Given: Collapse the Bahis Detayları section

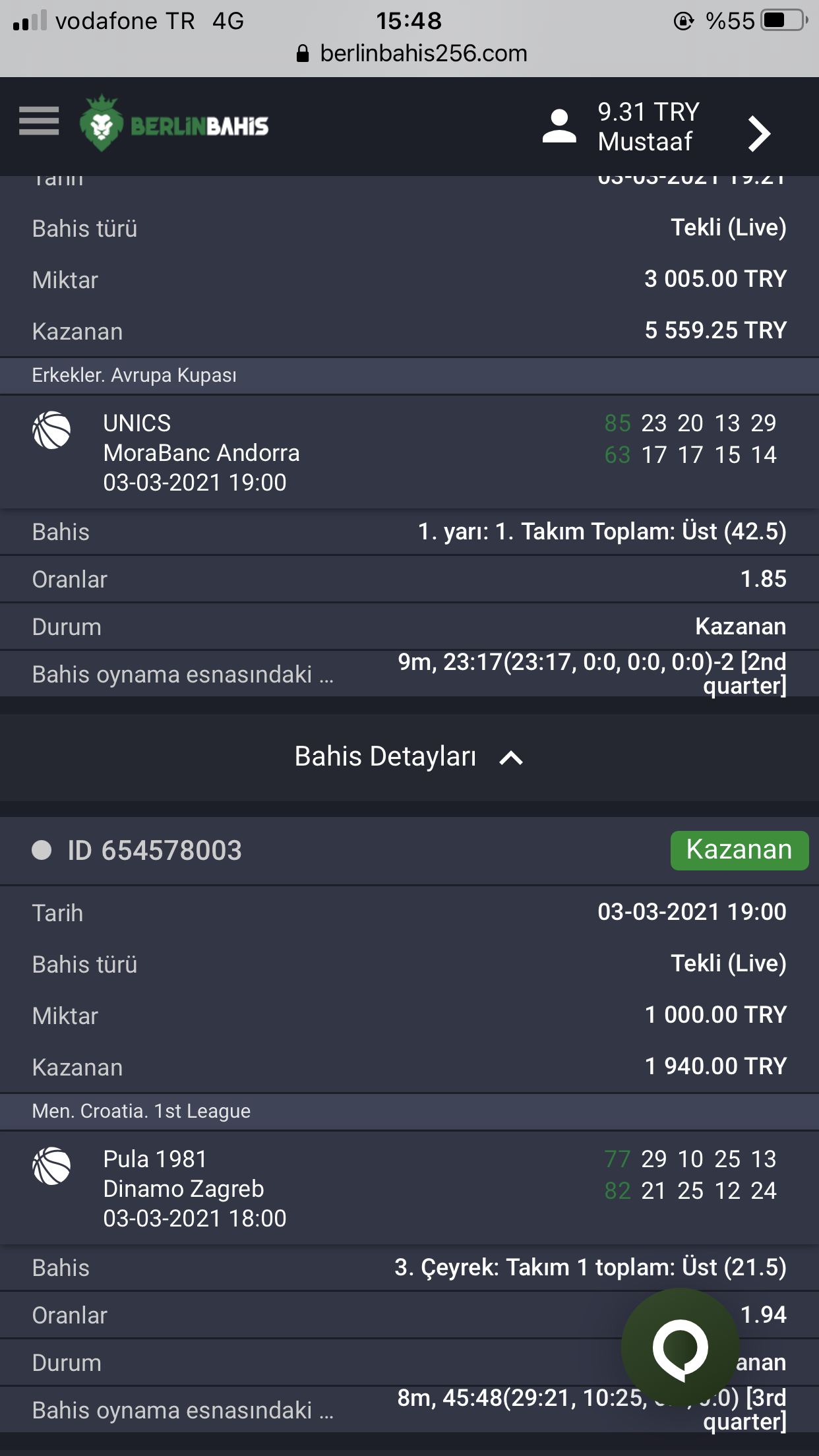Looking at the screenshot, I should pyautogui.click(x=409, y=757).
